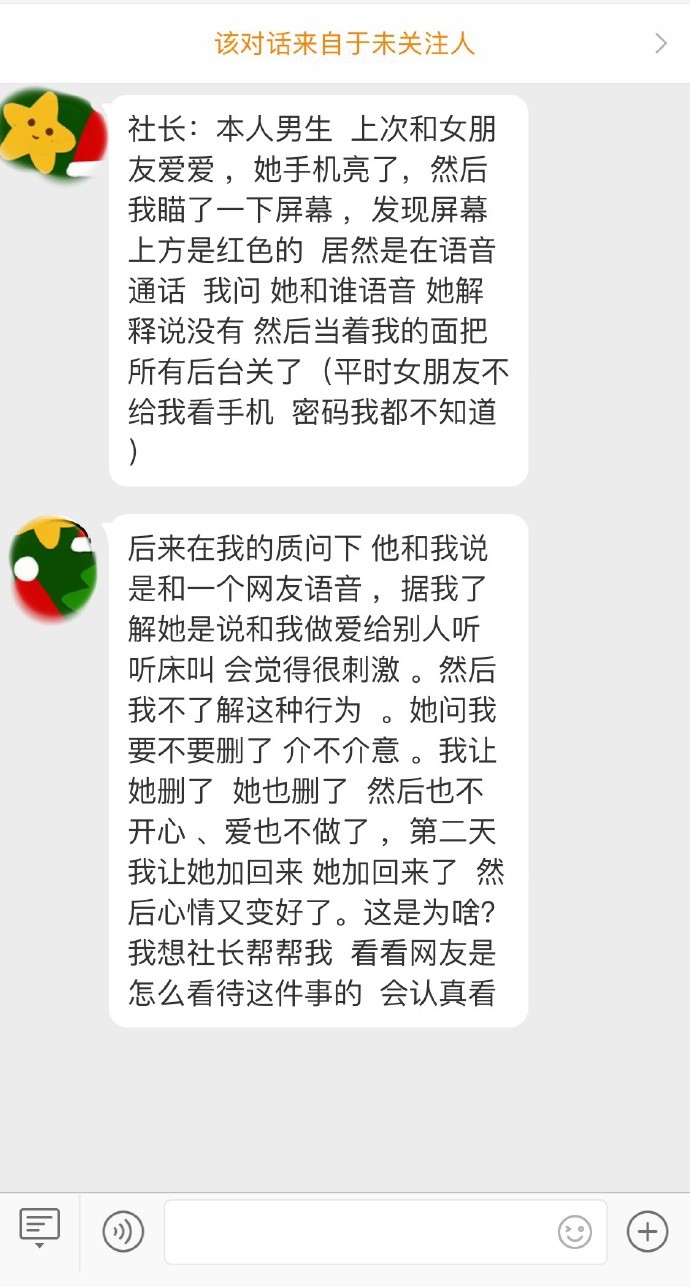Open the 该对话来自于未关注人 banner
The height and width of the screenshot is (1287, 690).
point(344,43)
